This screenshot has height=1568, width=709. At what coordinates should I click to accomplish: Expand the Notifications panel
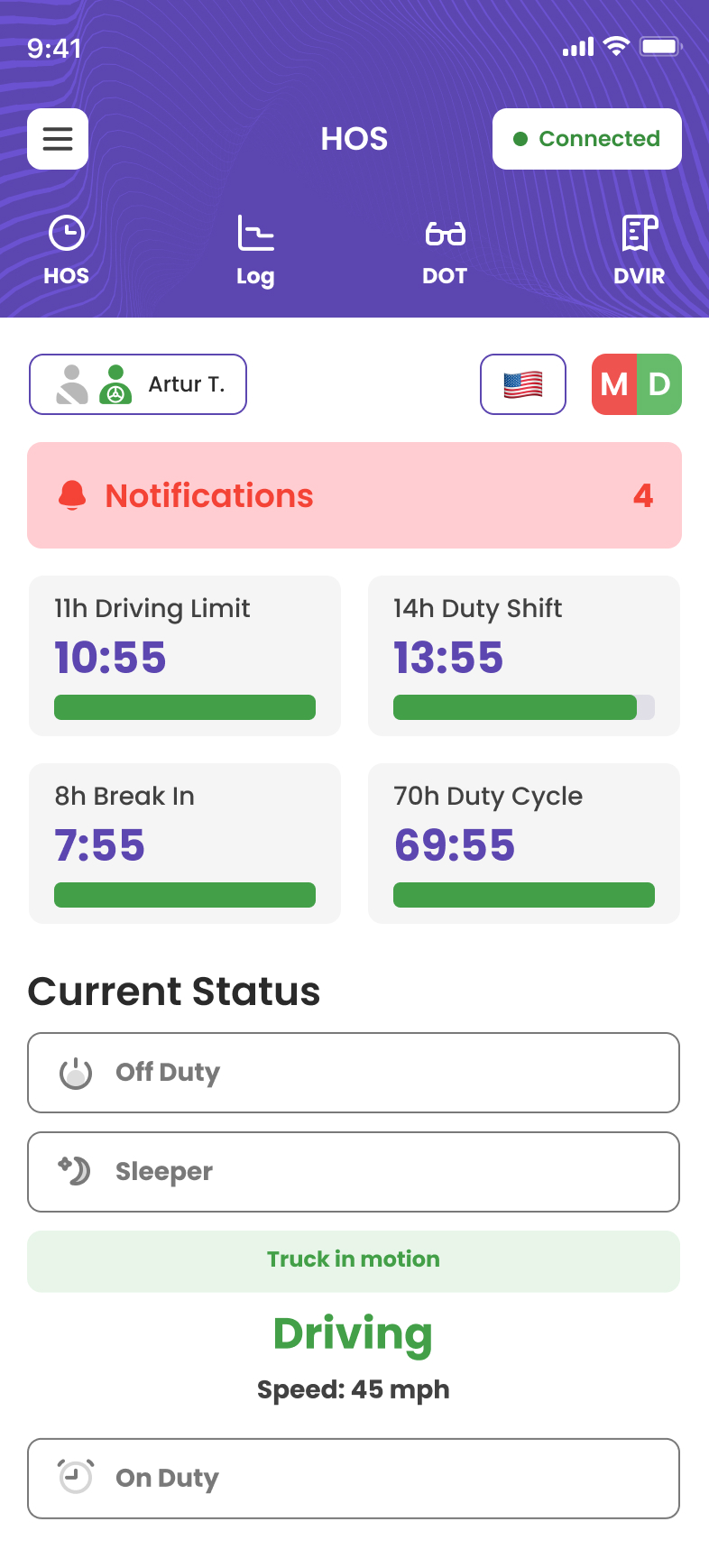point(354,495)
